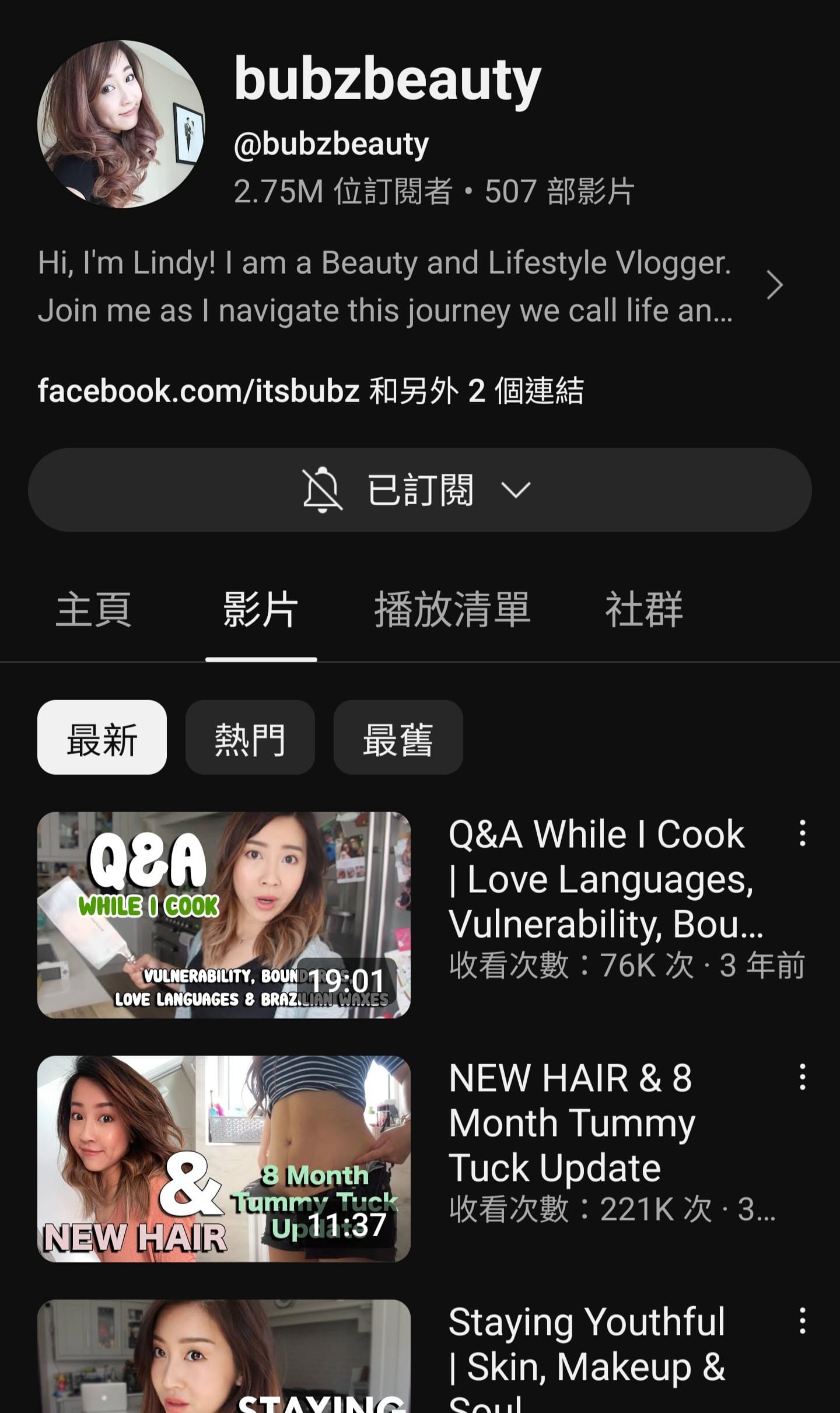View the bubzbeauty channel profile picture
Viewport: 840px width, 1413px height.
tap(121, 124)
